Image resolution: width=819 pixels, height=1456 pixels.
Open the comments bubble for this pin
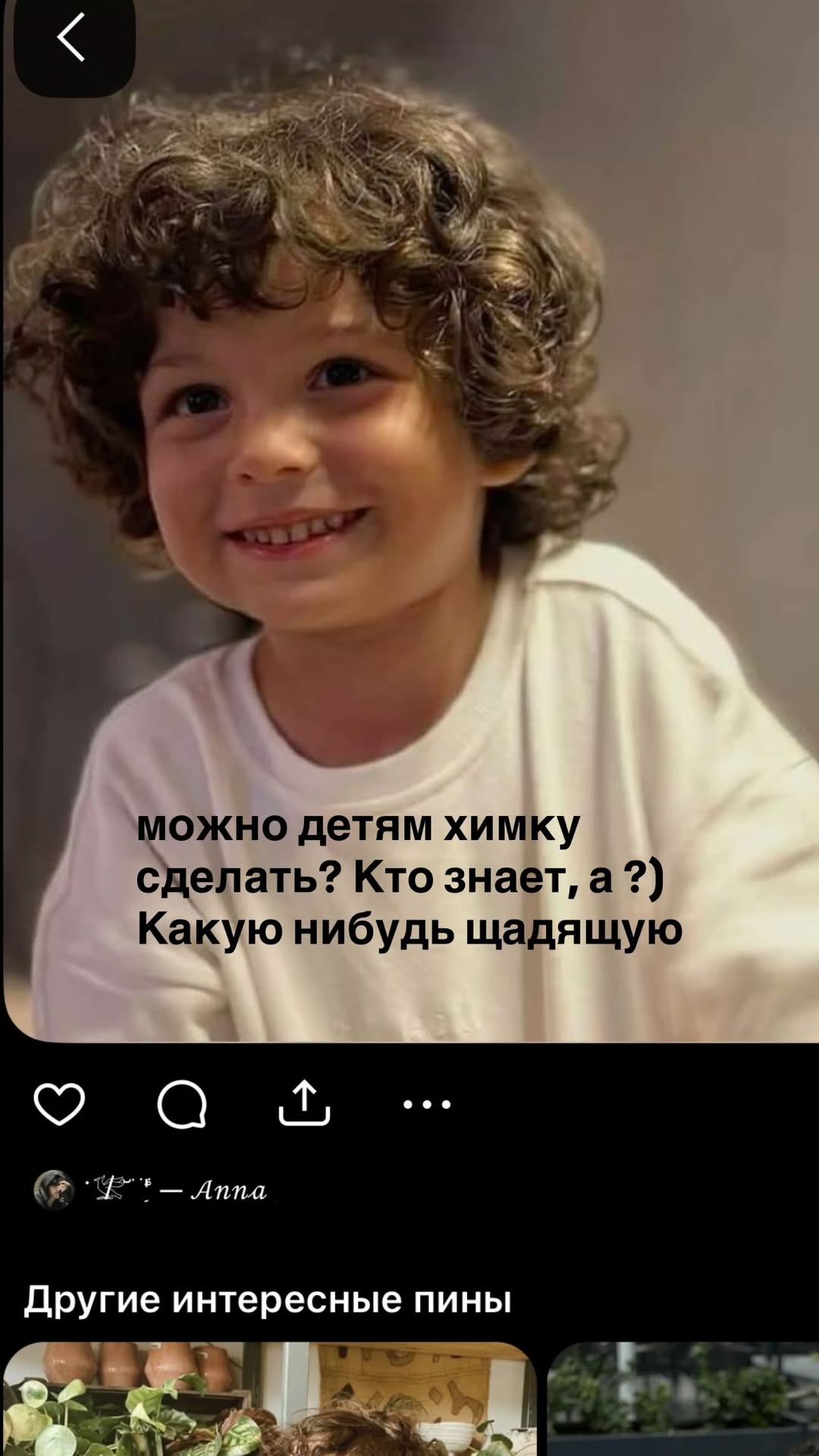(x=182, y=1104)
